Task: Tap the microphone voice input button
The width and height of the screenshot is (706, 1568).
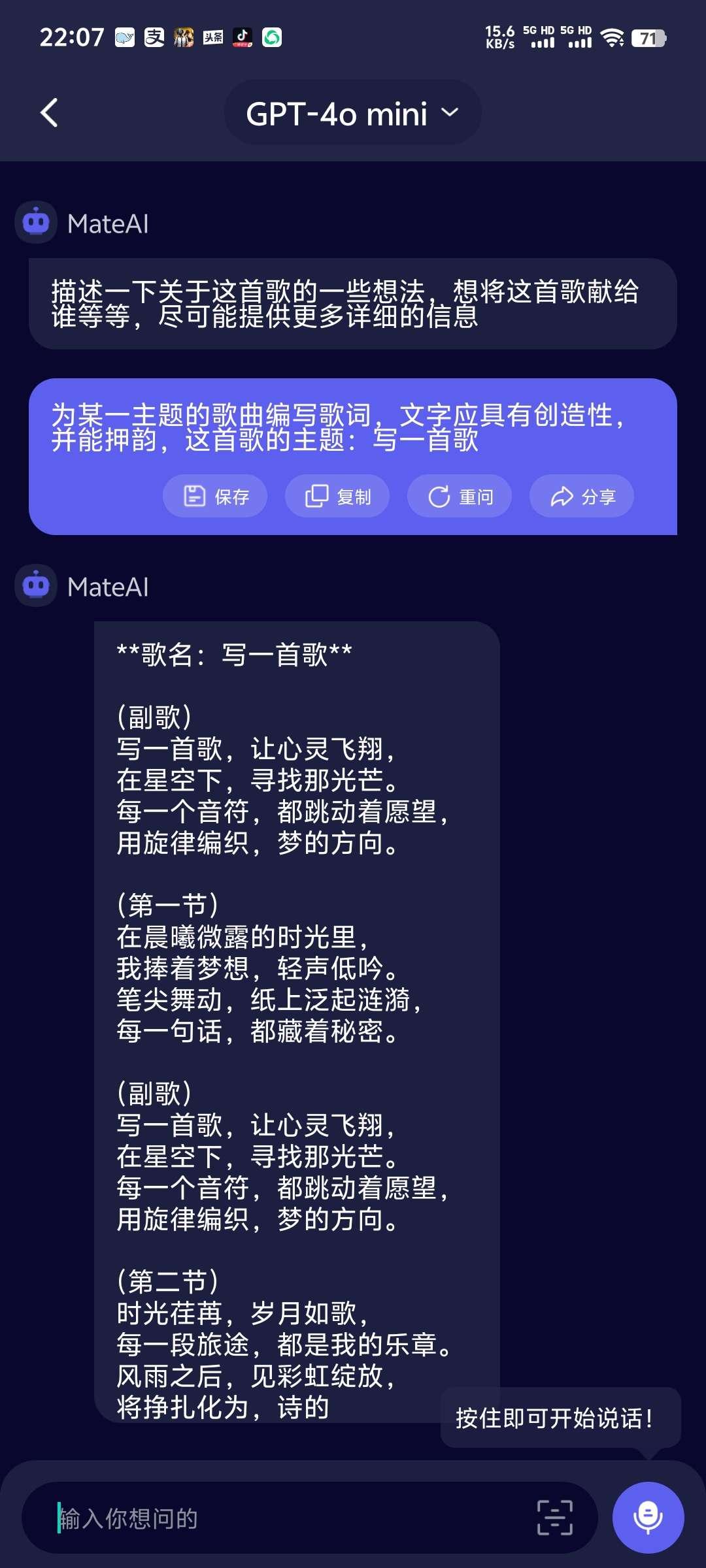Action: [x=648, y=1517]
